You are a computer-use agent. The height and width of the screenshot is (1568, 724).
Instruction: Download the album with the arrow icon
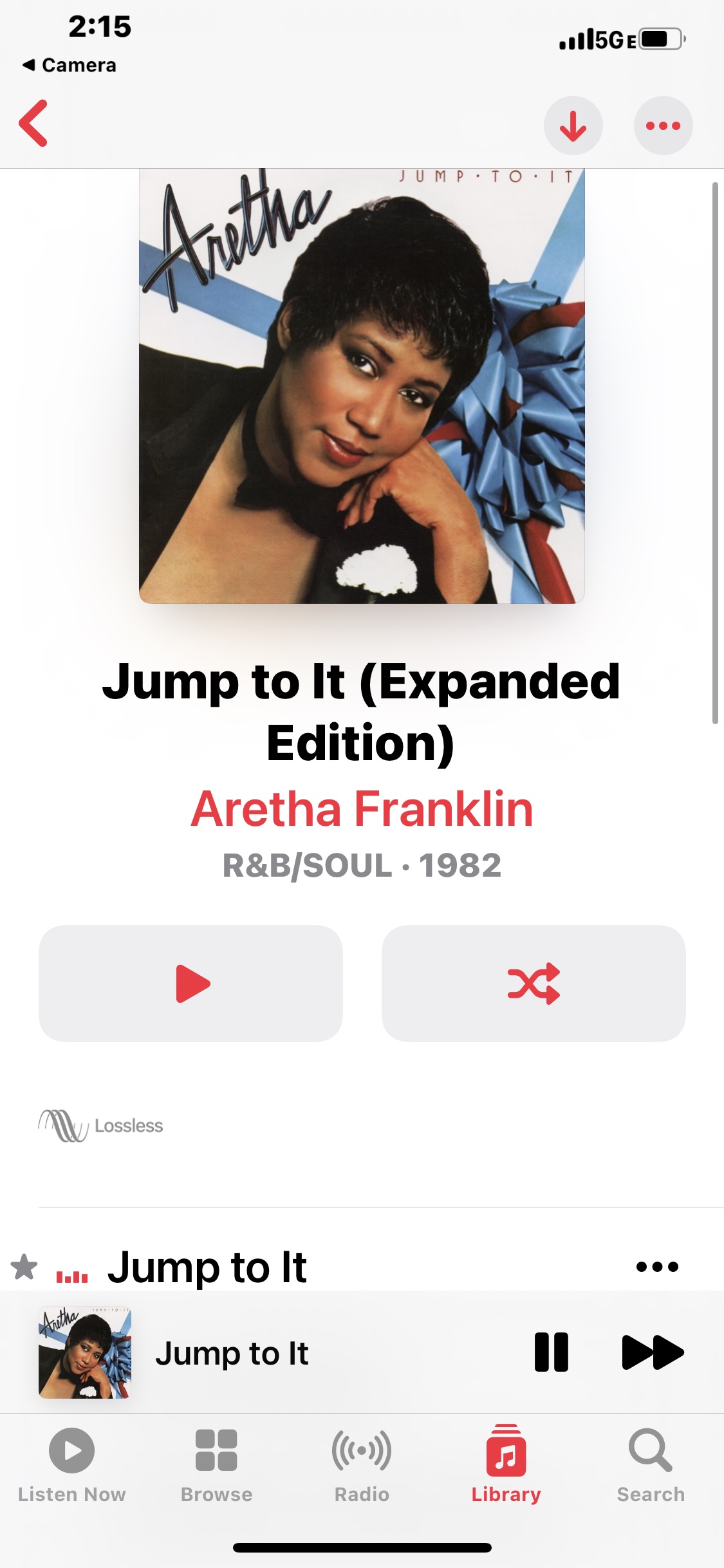pyautogui.click(x=573, y=126)
